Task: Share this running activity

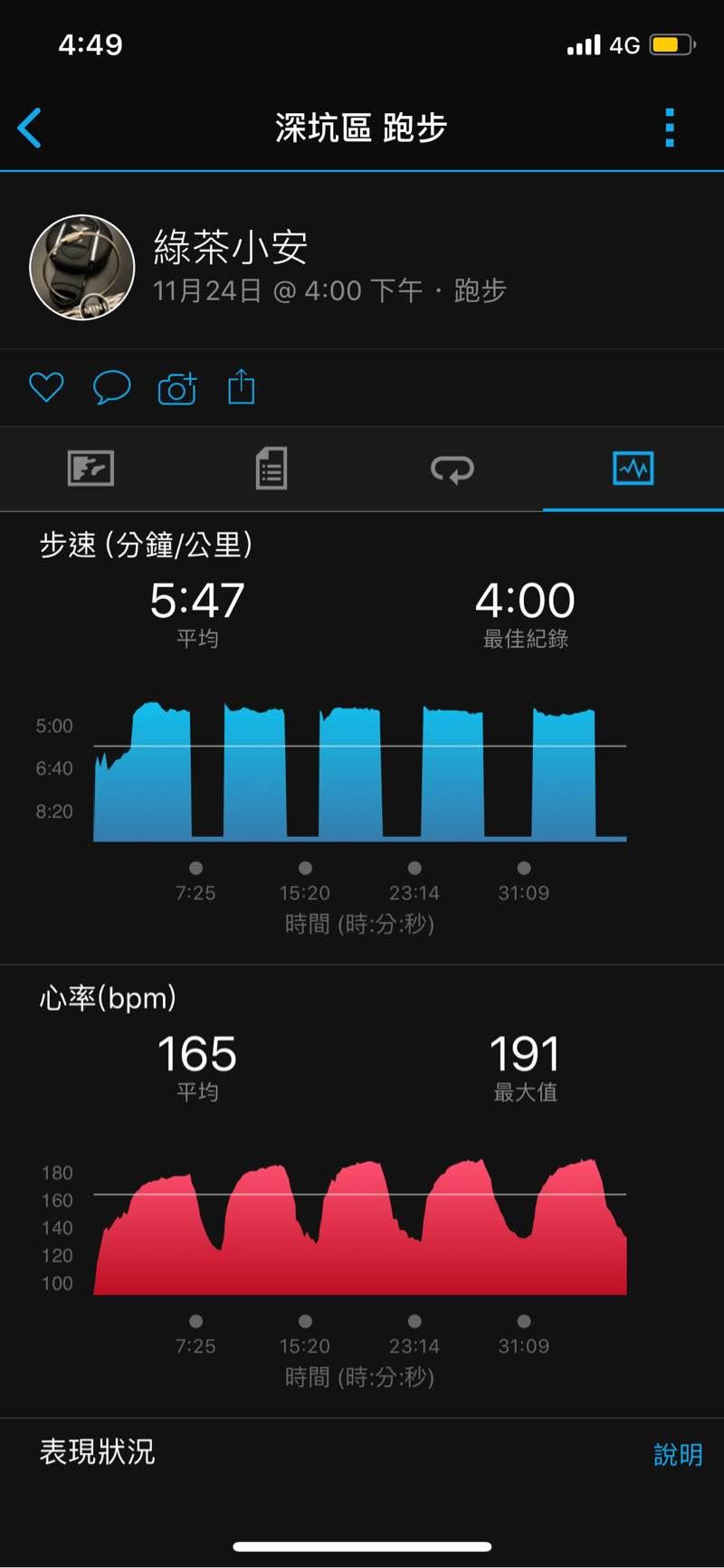Action: pos(242,386)
